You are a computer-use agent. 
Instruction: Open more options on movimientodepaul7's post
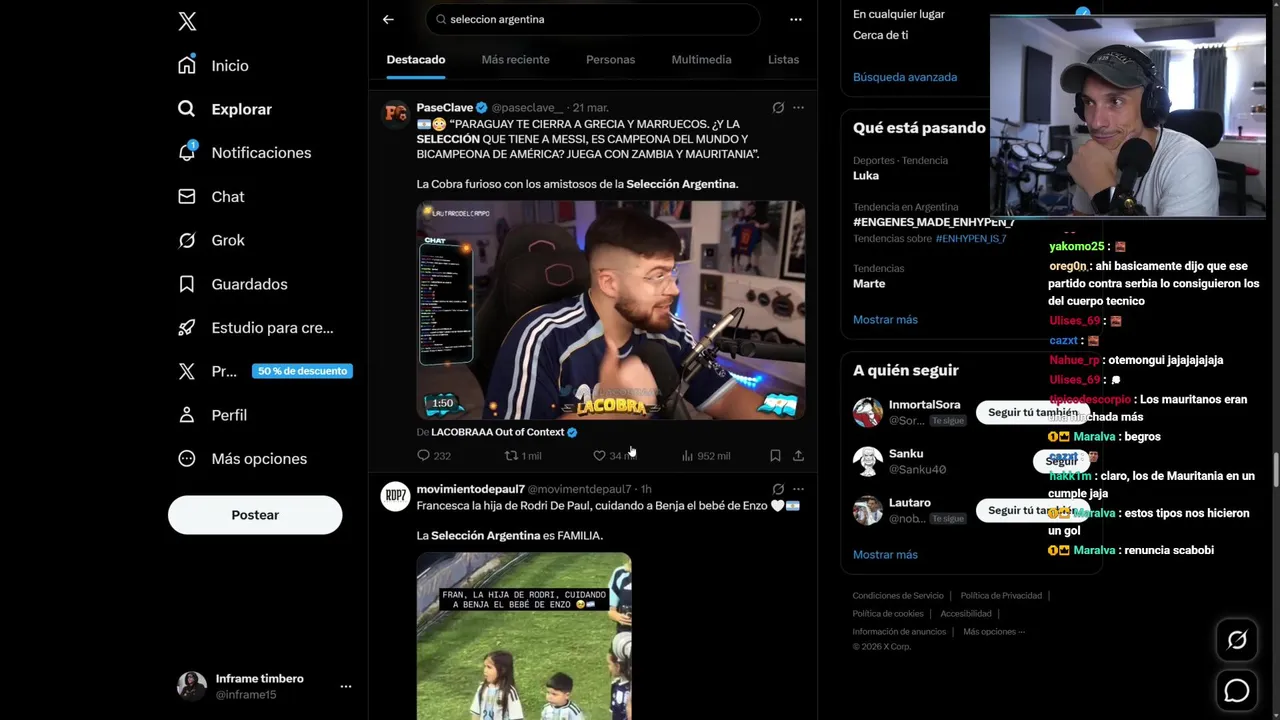798,489
